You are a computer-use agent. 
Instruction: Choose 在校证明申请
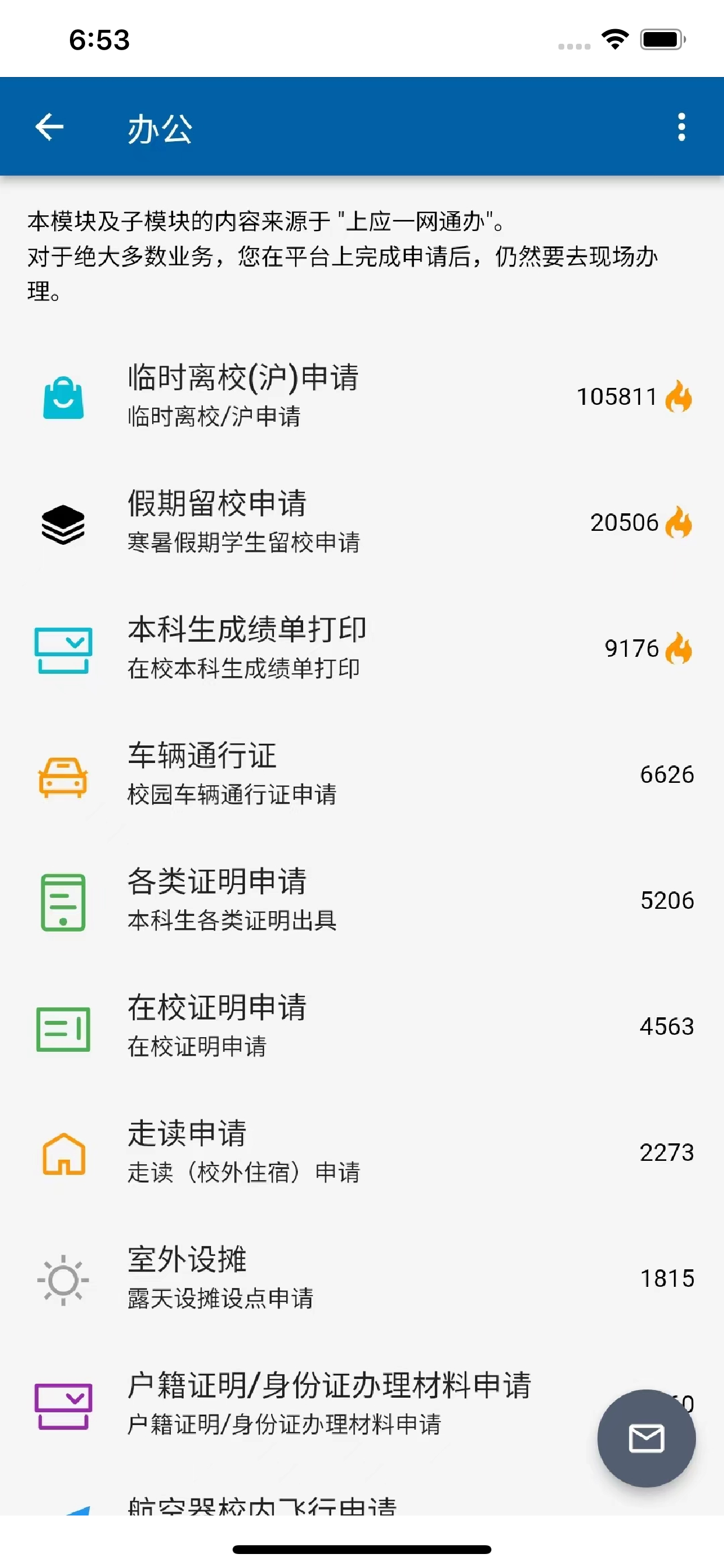(x=362, y=1027)
